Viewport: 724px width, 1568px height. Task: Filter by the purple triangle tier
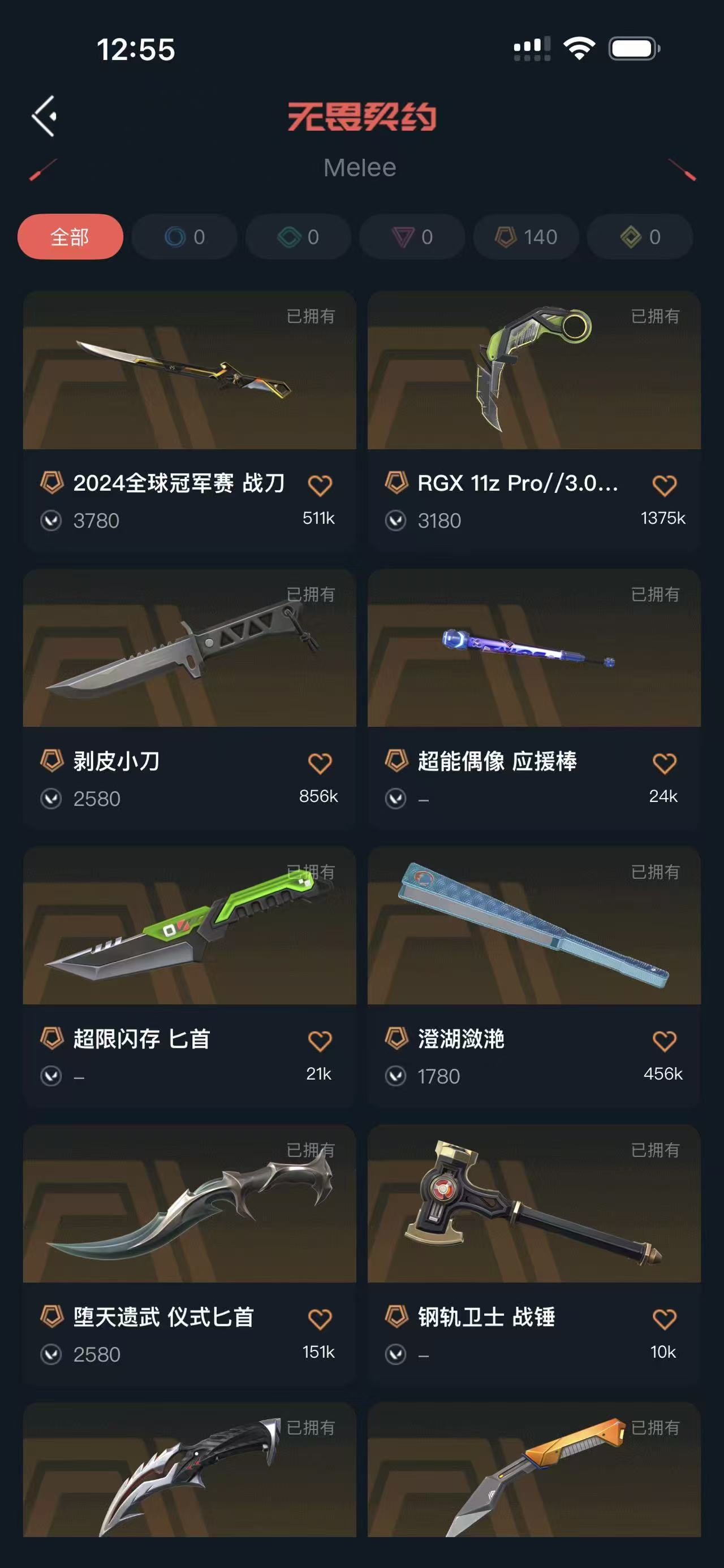(x=412, y=237)
